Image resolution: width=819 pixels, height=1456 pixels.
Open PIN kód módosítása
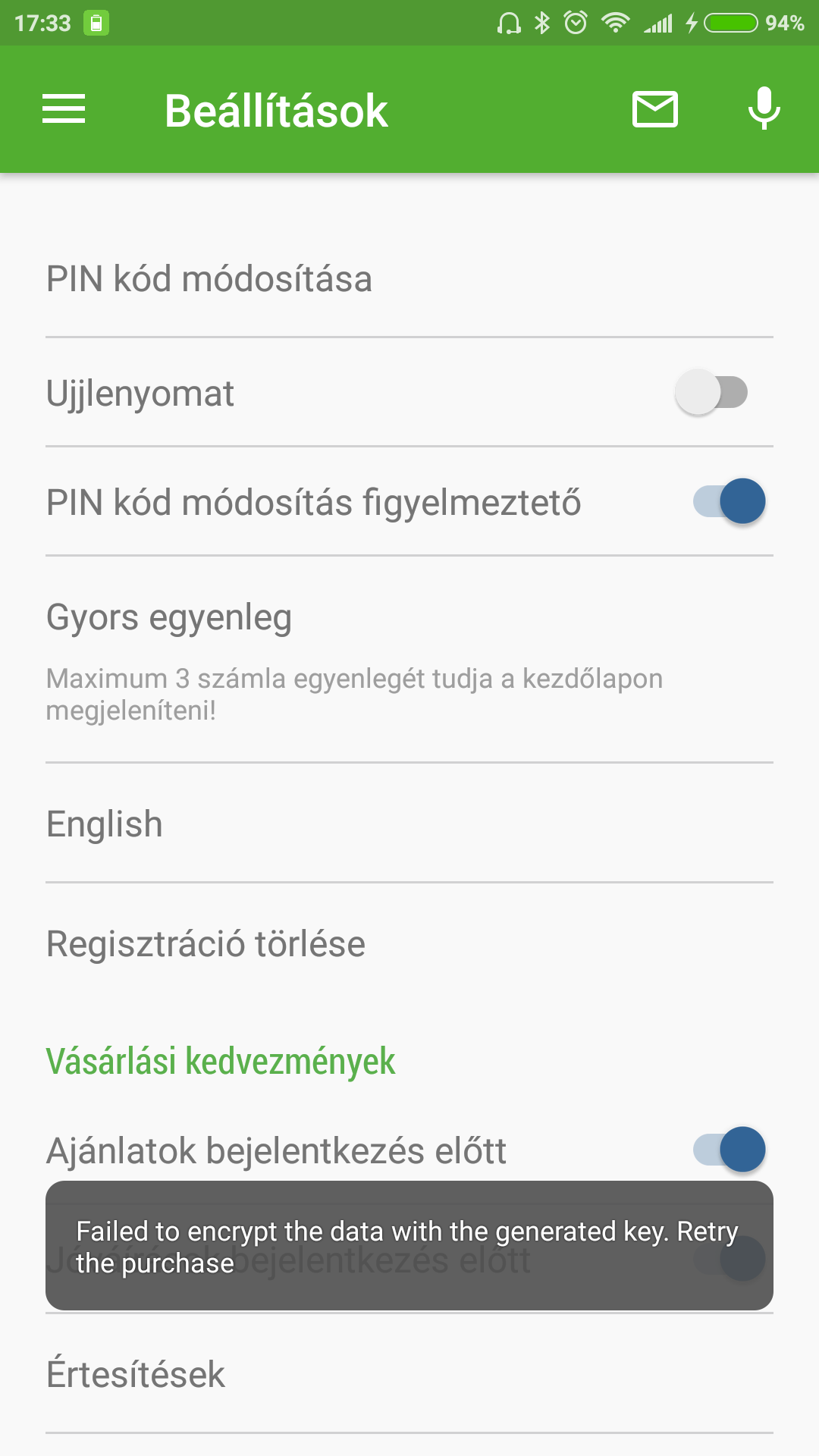[409, 279]
